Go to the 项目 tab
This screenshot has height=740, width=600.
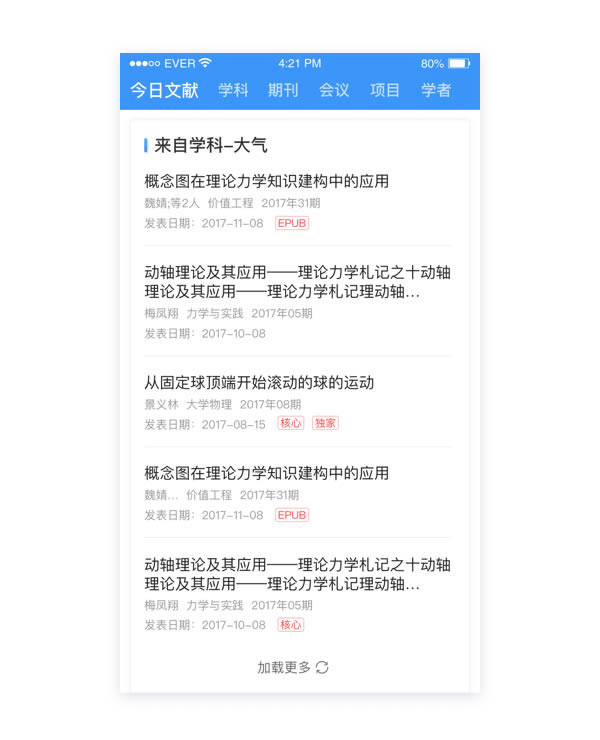coord(385,90)
